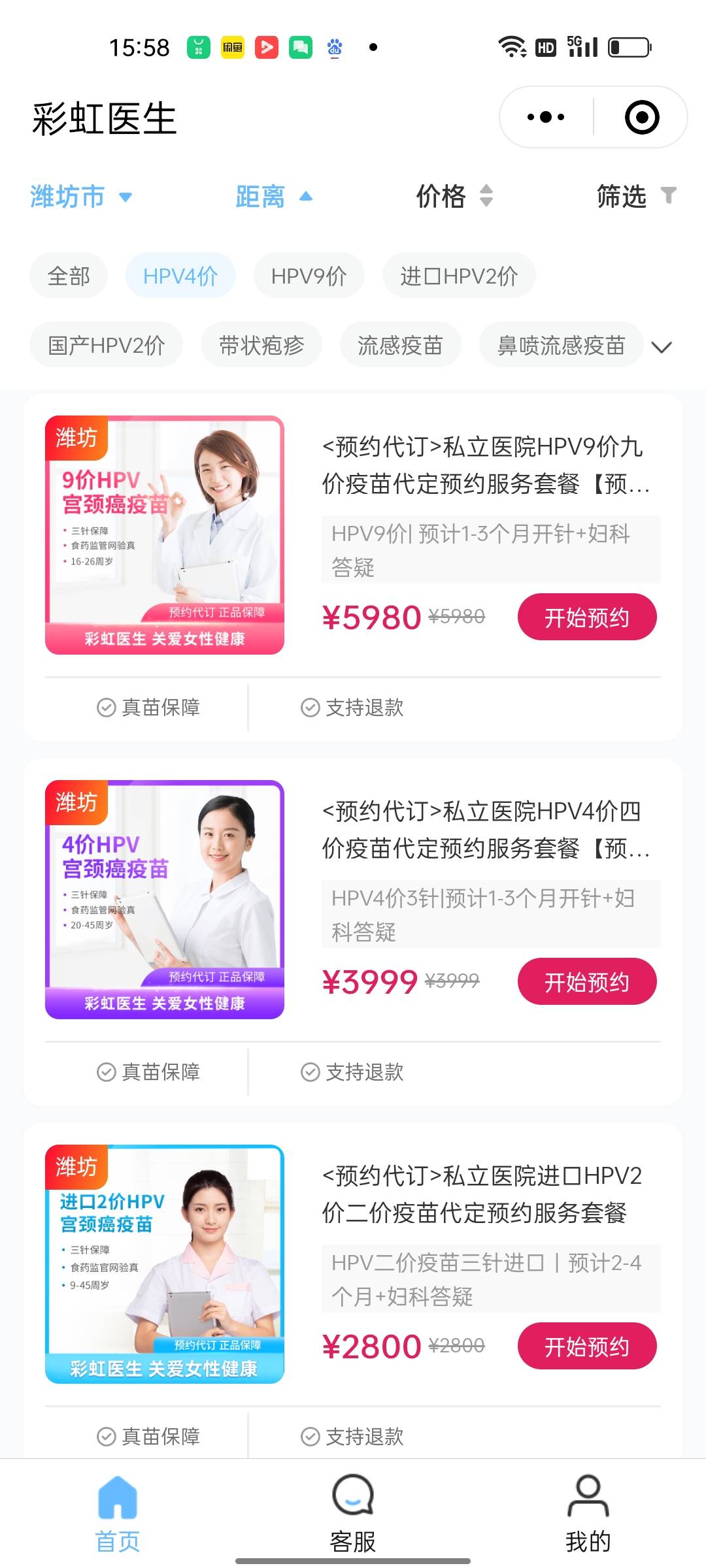Select the 全部 category chip
The image size is (706, 1568).
pos(68,275)
